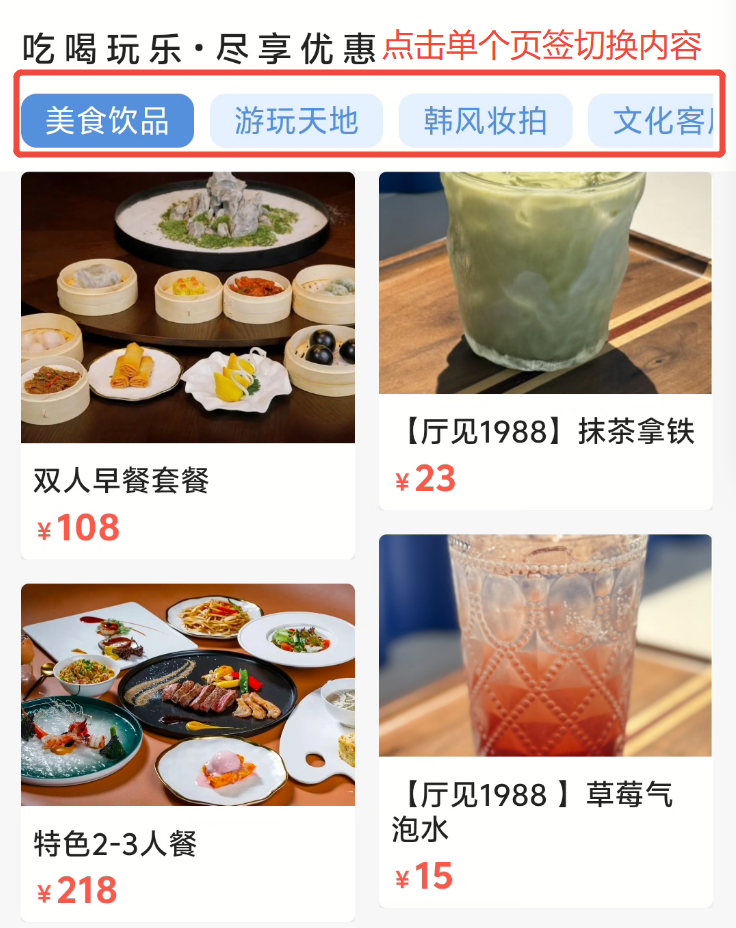Viewport: 736px width, 928px height.
Task: View the 草莓气泡水 drink card
Action: (x=545, y=720)
